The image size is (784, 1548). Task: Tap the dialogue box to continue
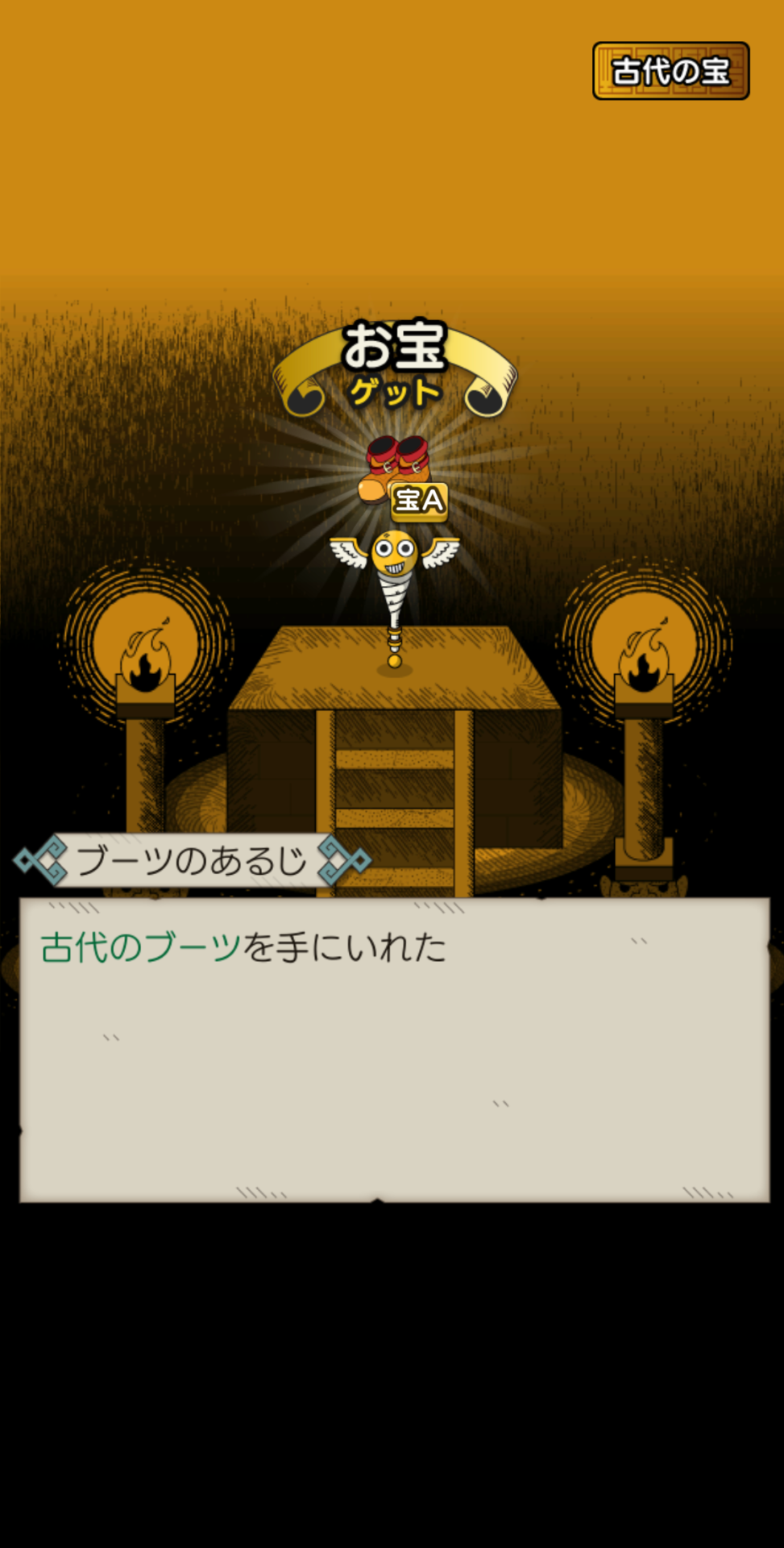394,1050
